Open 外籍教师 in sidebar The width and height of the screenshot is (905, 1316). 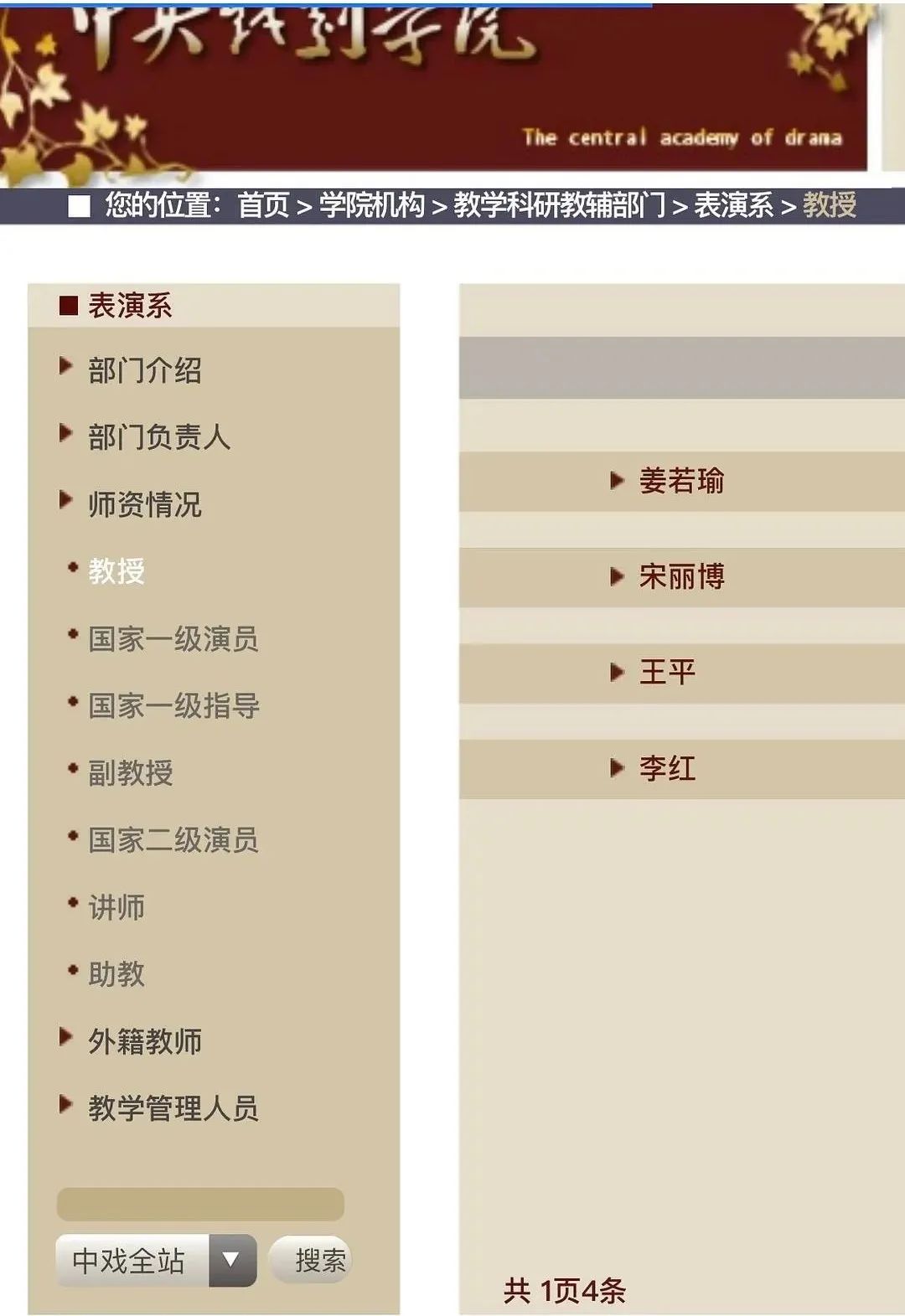tap(144, 1040)
